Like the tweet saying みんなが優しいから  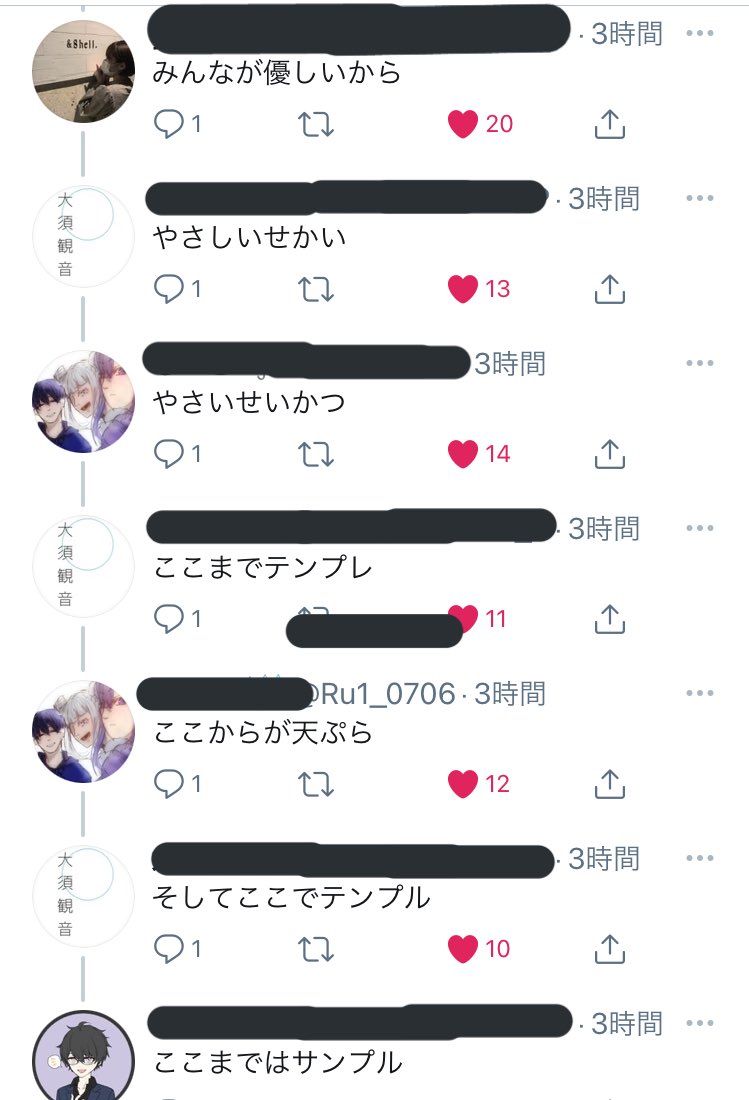(x=462, y=124)
